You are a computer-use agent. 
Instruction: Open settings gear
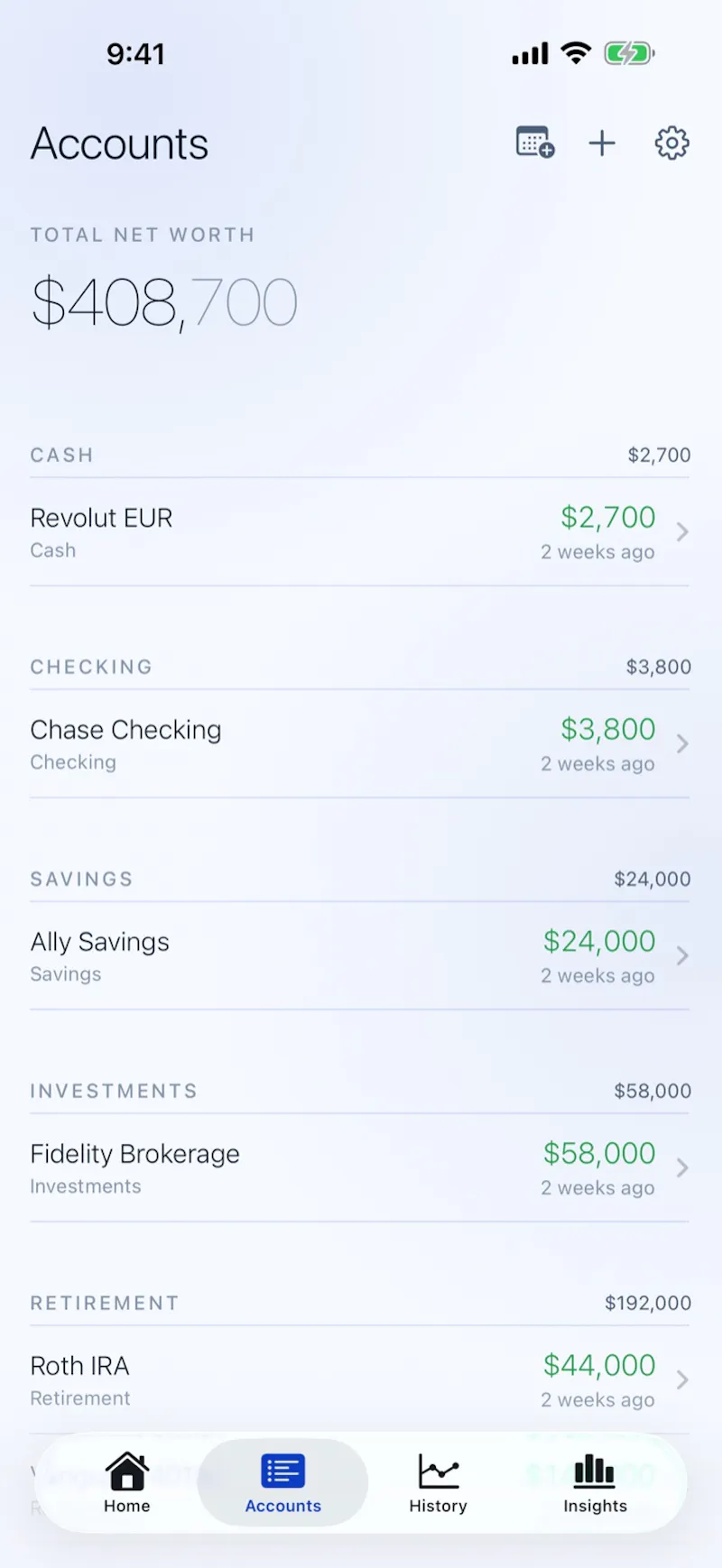pyautogui.click(x=671, y=143)
